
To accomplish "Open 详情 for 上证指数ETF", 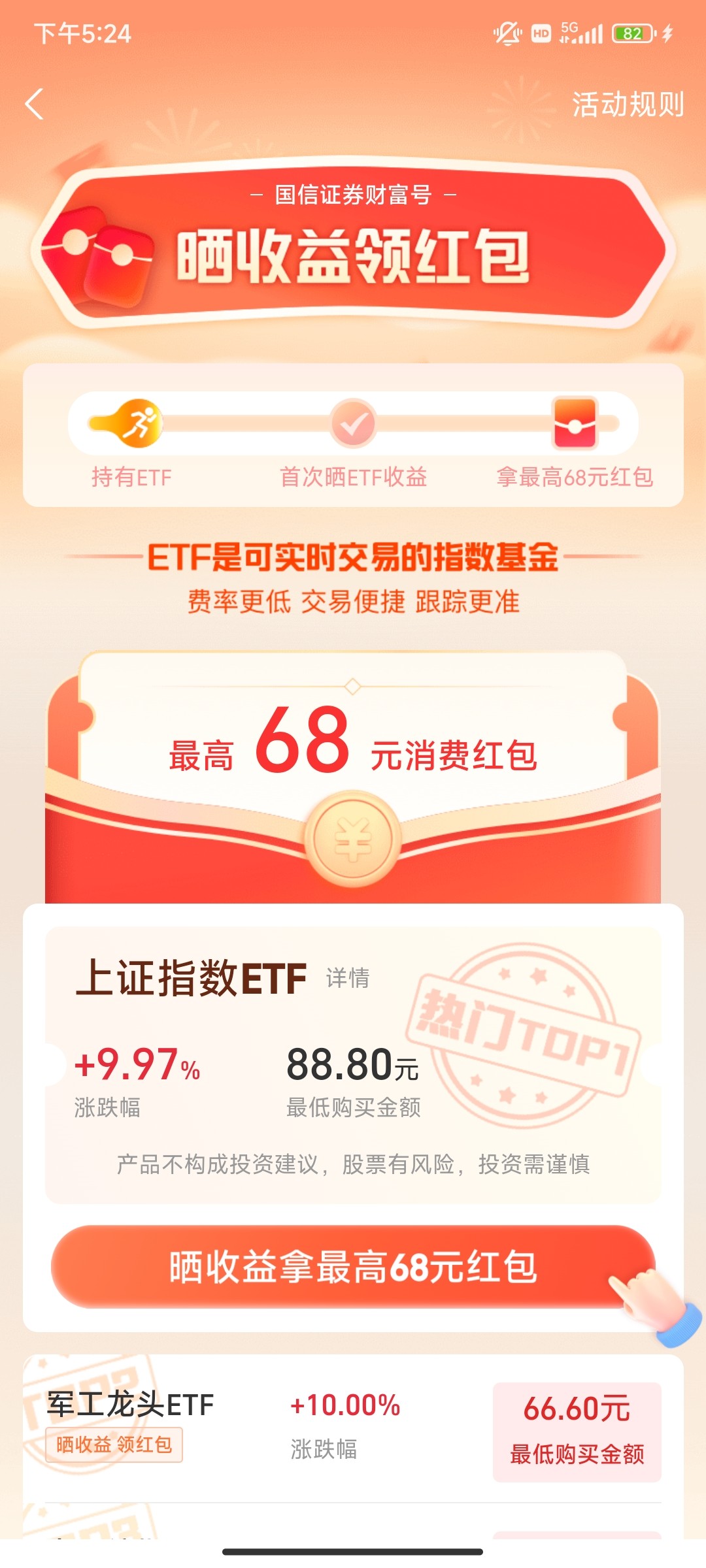I will (x=348, y=978).
